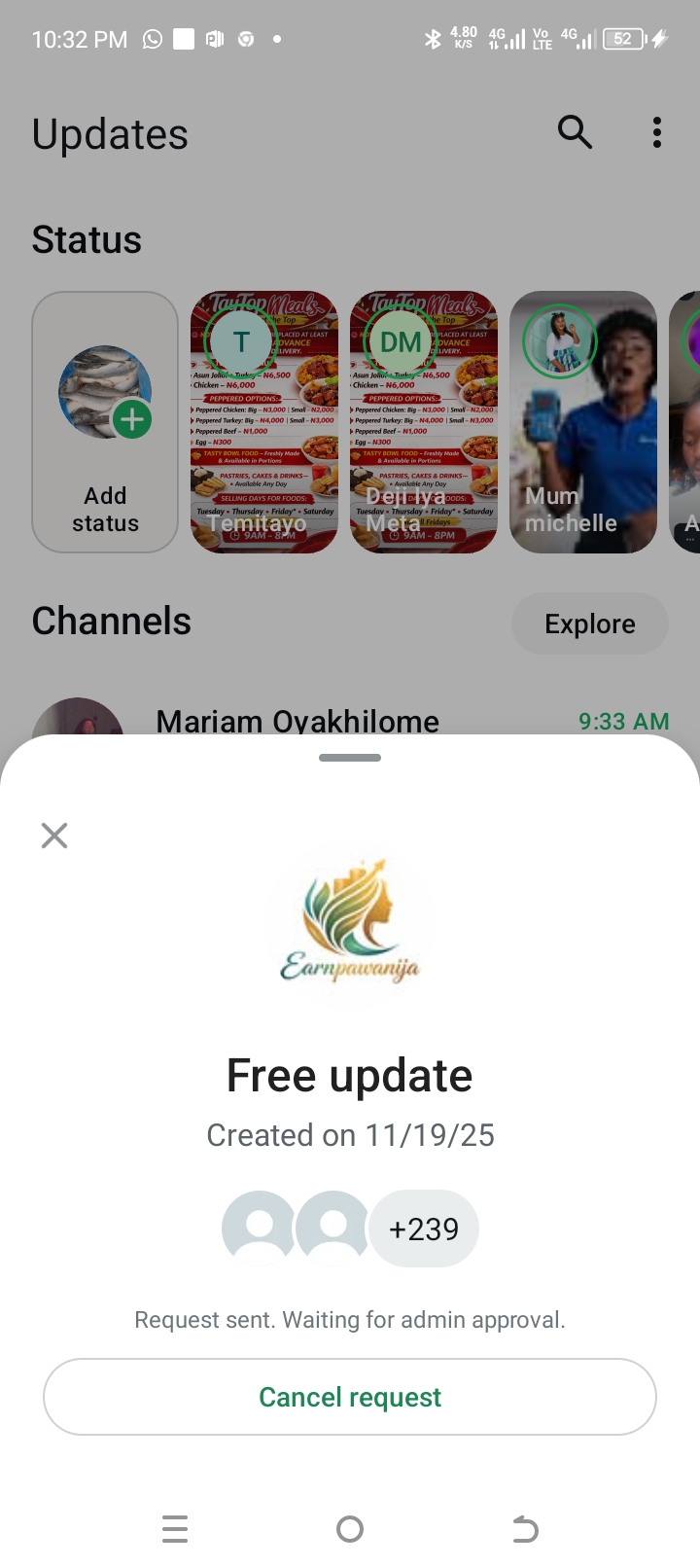Go to the phone home screen
The height and width of the screenshot is (1568, 700).
[x=350, y=1529]
